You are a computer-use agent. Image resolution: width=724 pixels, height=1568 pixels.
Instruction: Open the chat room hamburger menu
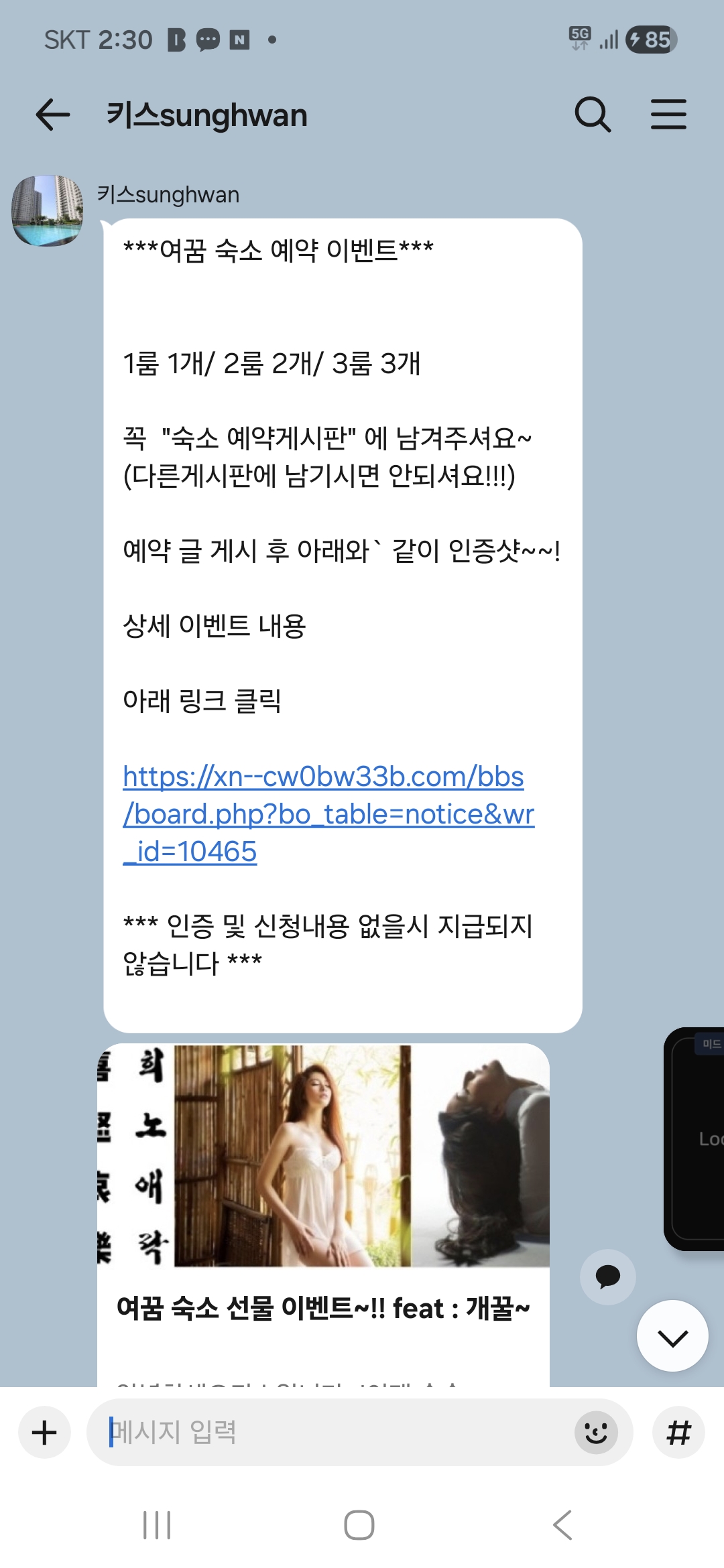click(668, 115)
